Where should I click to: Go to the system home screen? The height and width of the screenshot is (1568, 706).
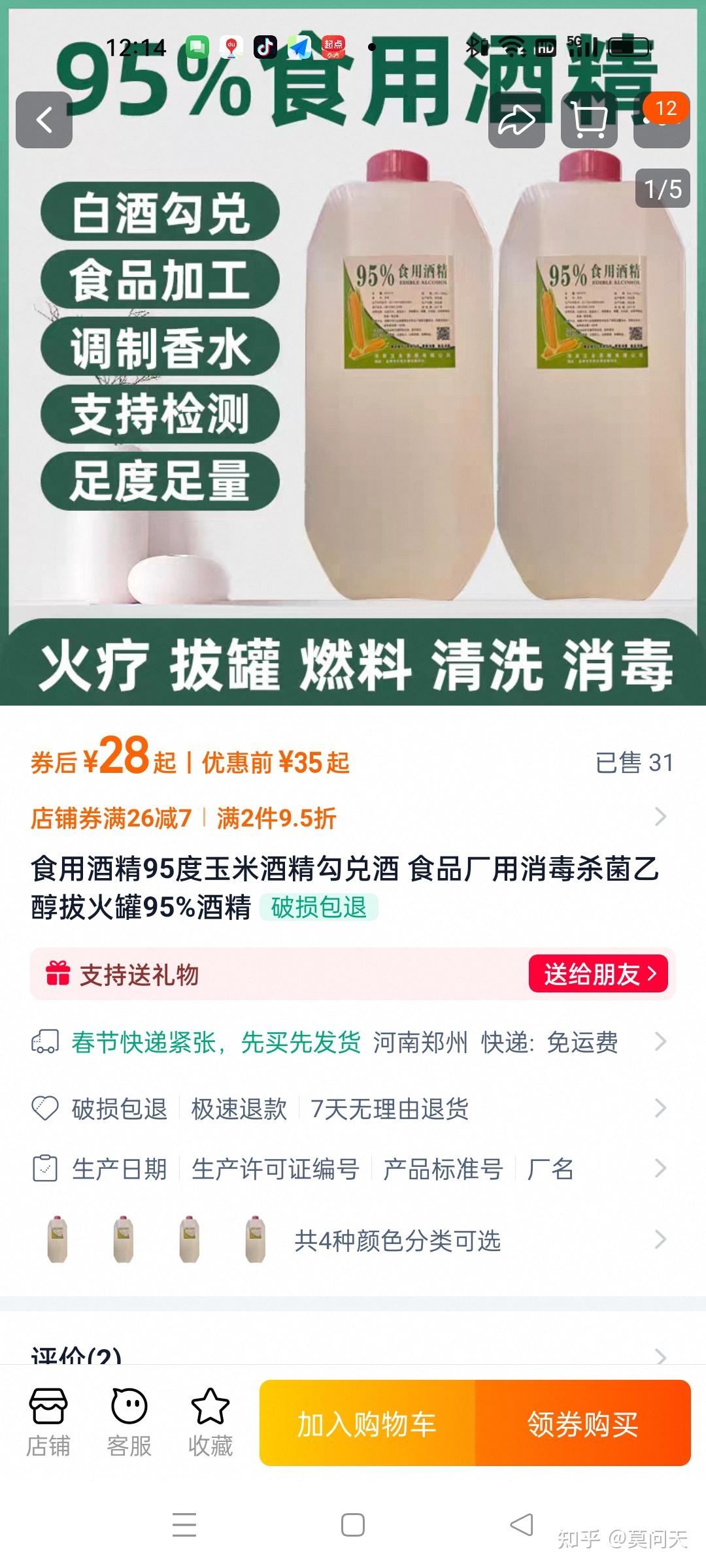[x=353, y=1526]
